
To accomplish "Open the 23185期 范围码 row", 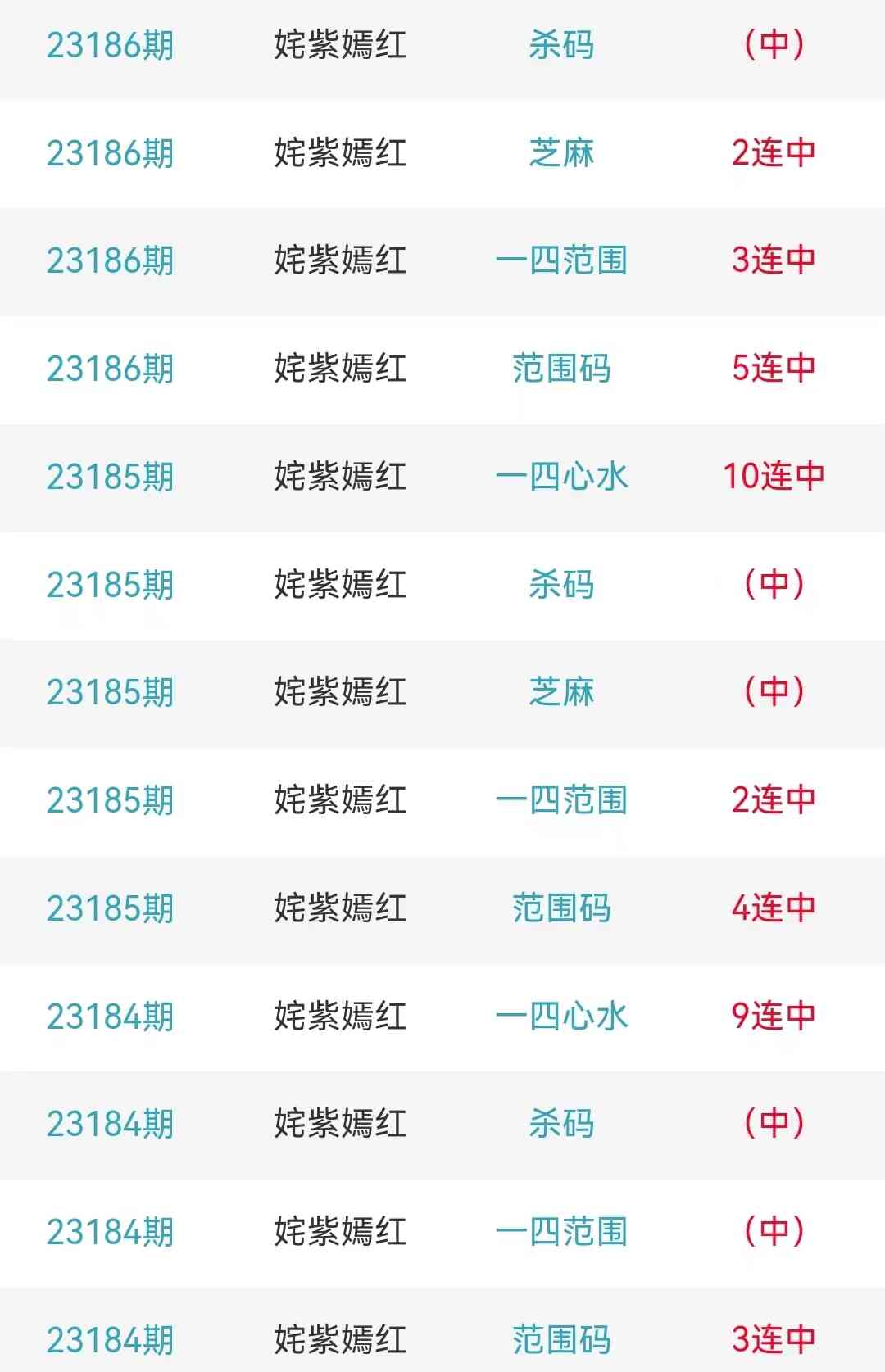I will pos(561,908).
